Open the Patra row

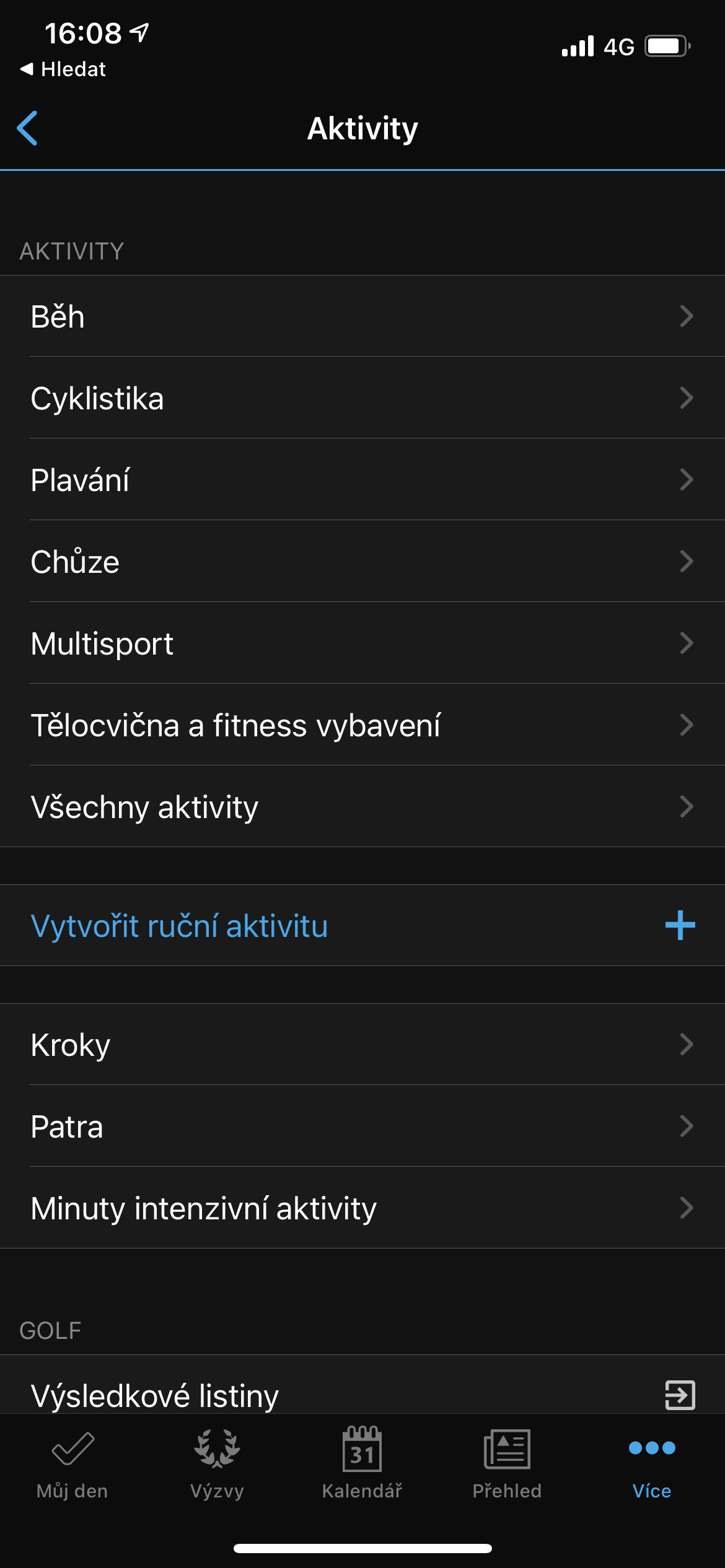pyautogui.click(x=362, y=1126)
